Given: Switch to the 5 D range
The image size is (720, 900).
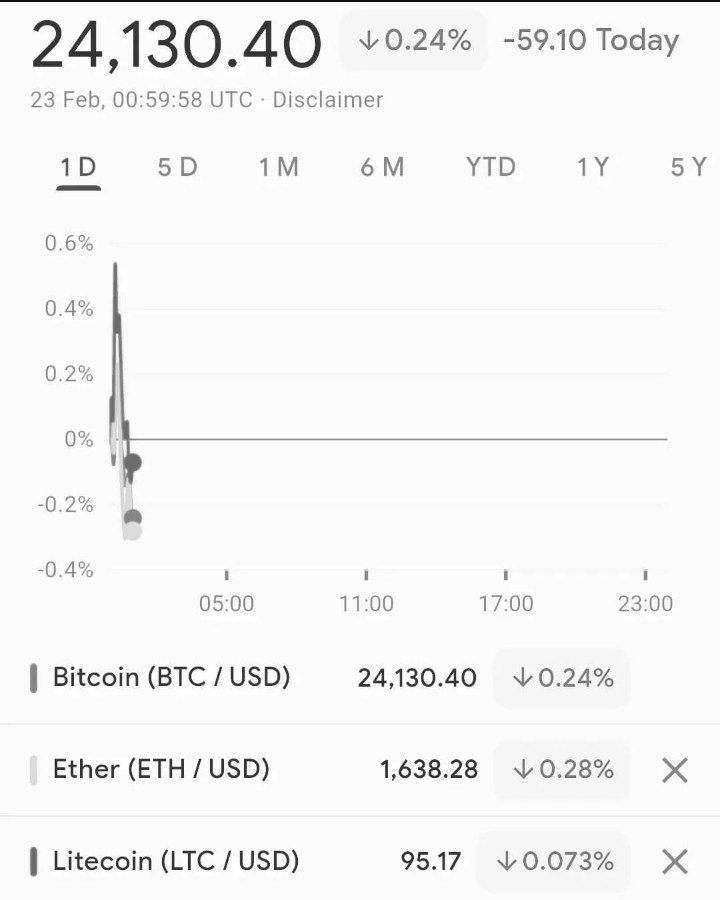Looking at the screenshot, I should [177, 168].
